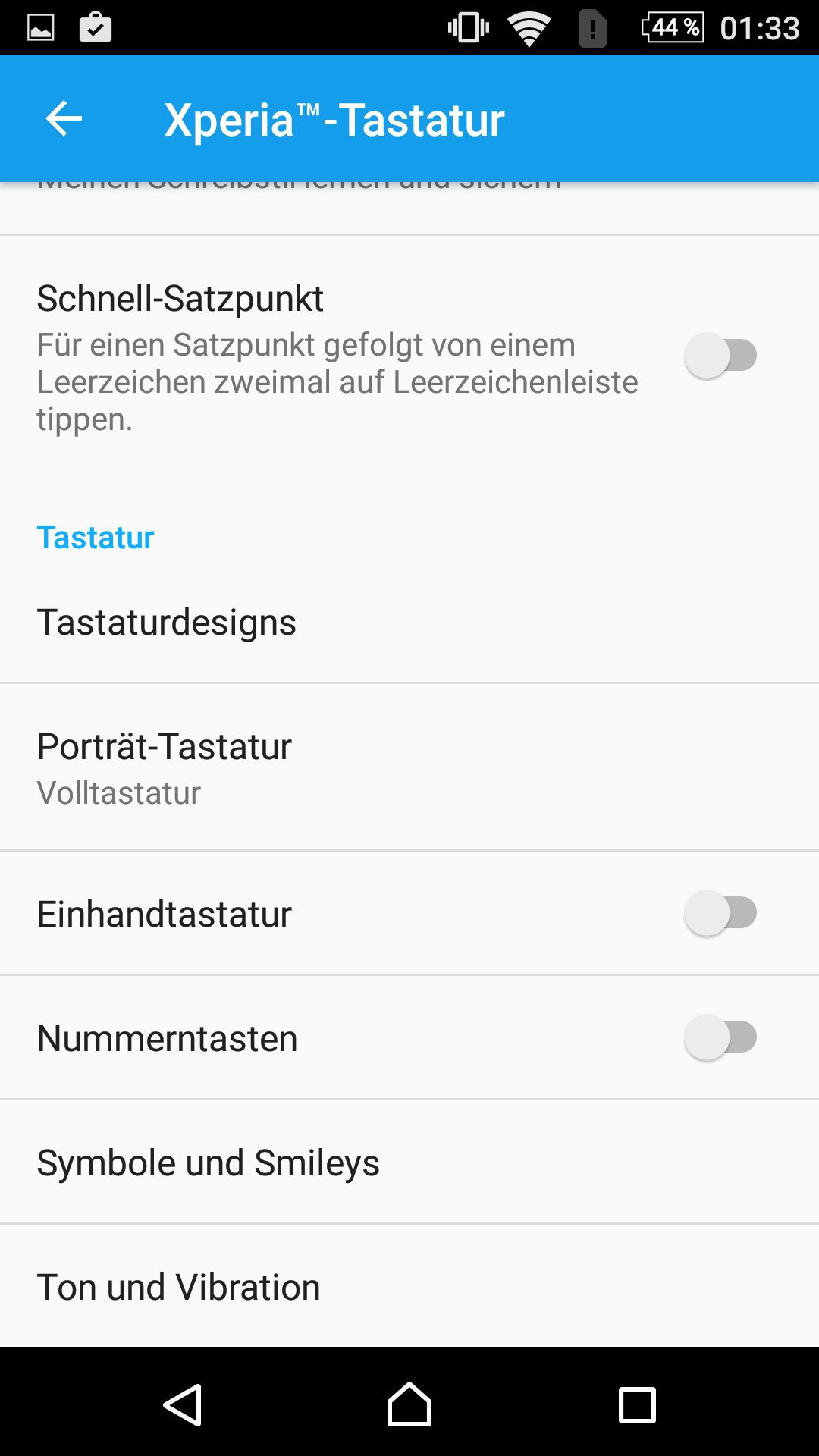The width and height of the screenshot is (819, 1456).
Task: Open Ton und Vibration settings
Action: point(409,1286)
